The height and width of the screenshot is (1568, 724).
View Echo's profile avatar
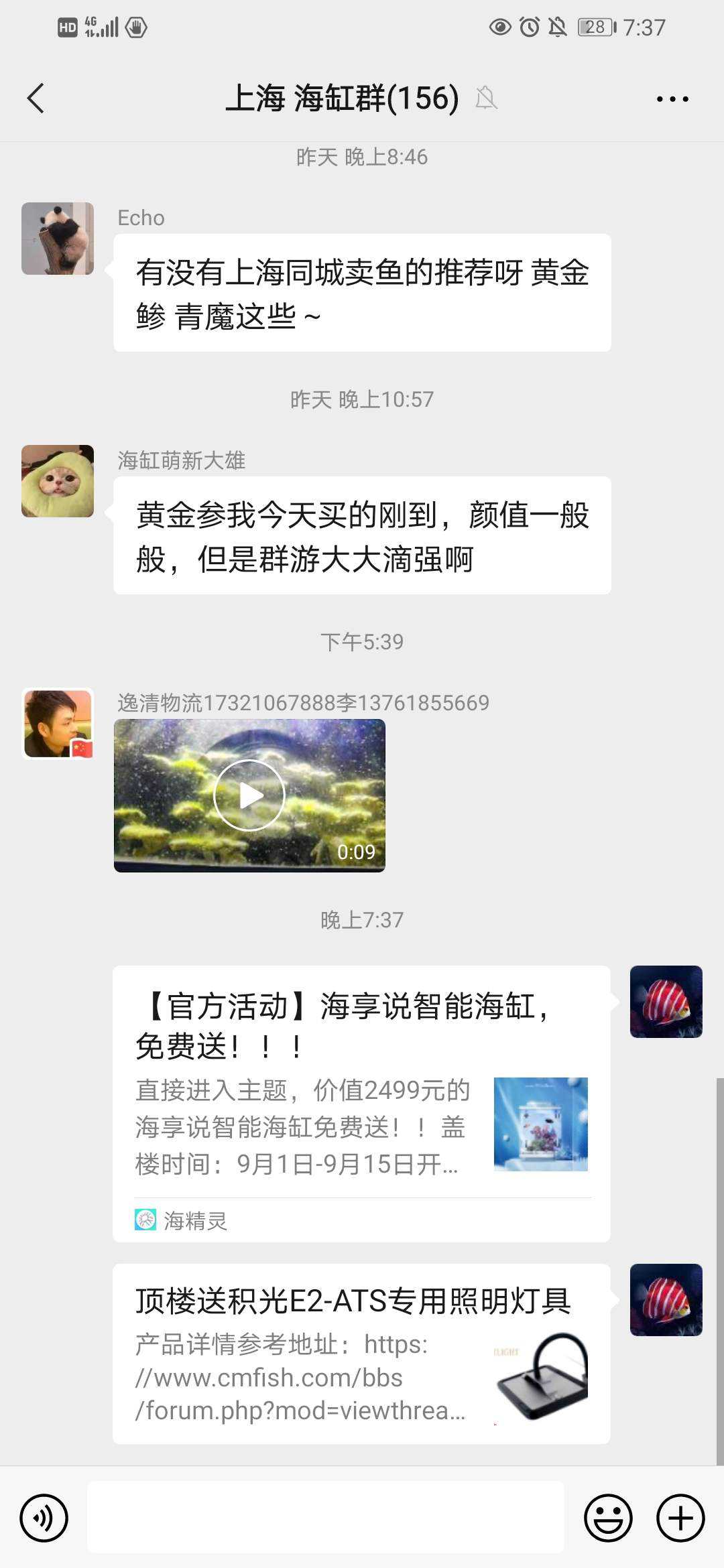pos(58,239)
